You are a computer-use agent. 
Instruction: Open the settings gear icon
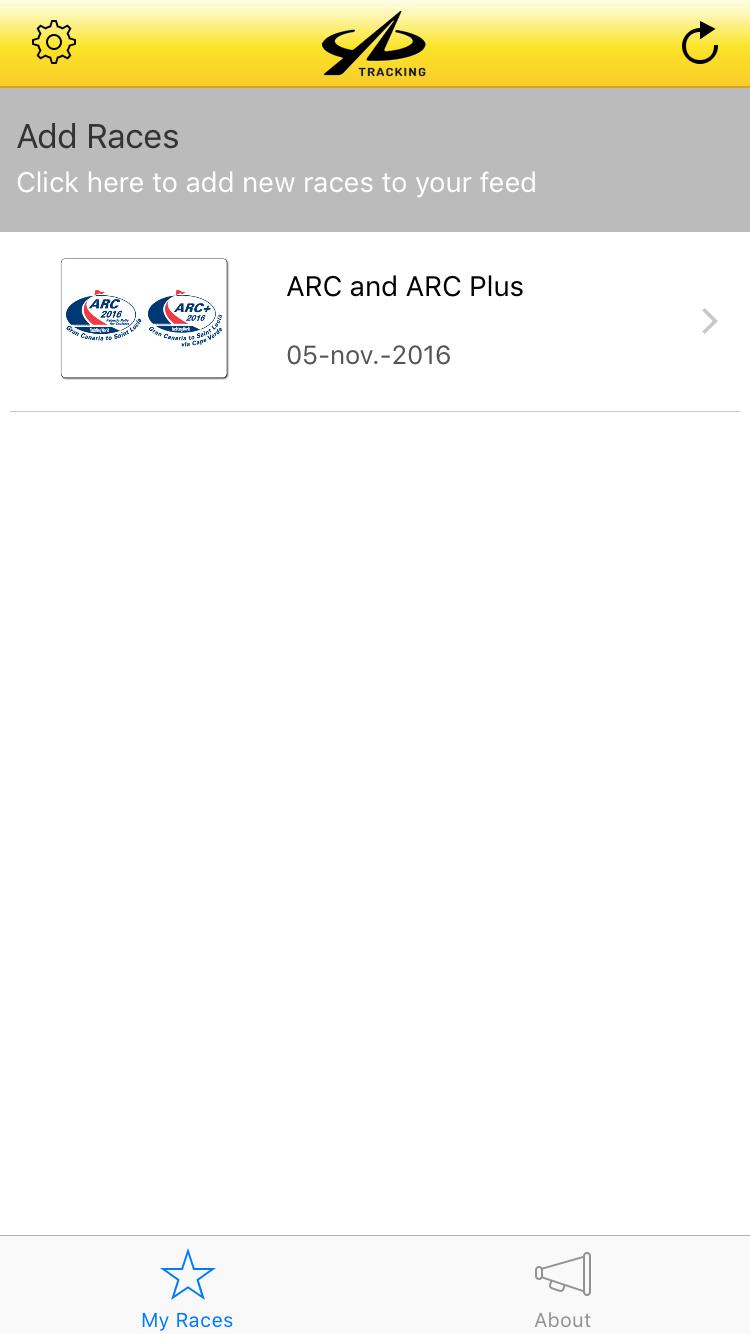(x=54, y=43)
